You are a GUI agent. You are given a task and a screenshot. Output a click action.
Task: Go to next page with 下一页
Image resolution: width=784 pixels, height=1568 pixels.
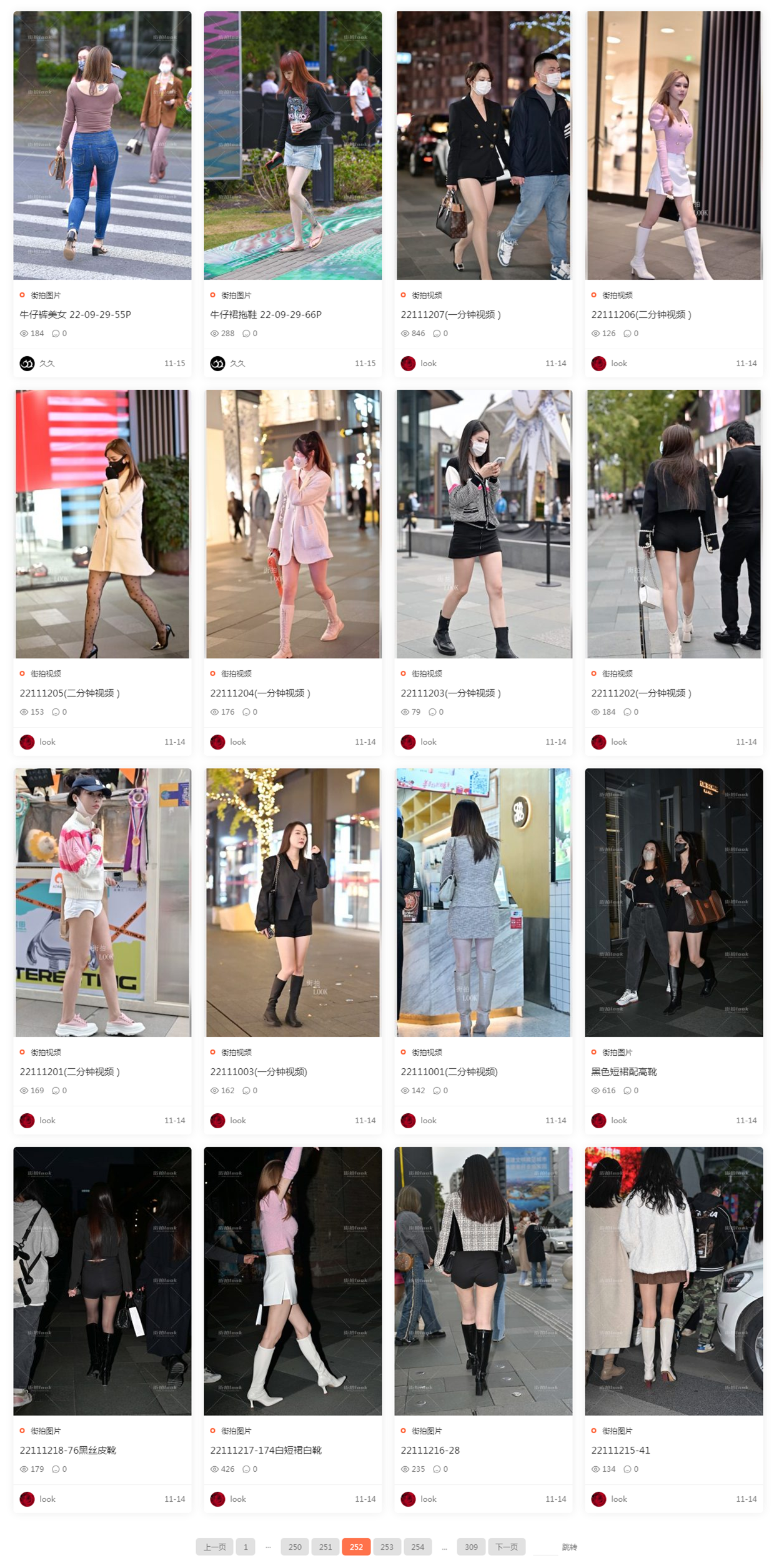(506, 1547)
